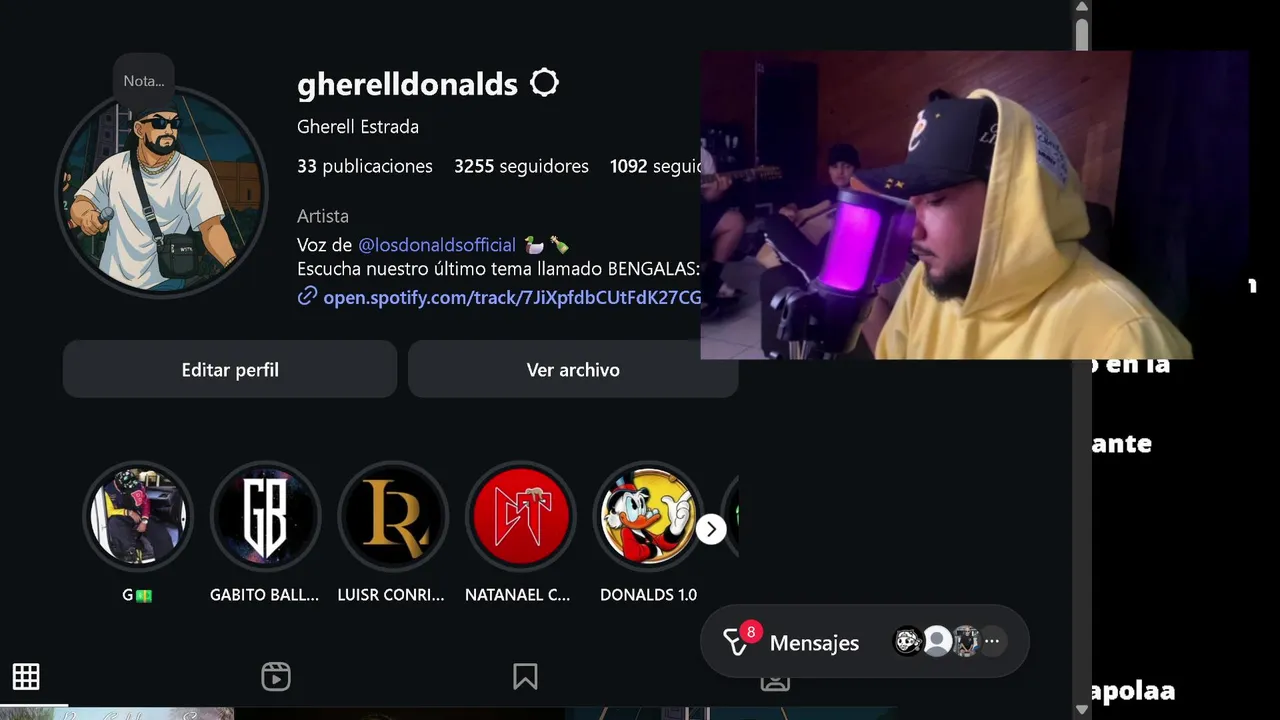Open the Nota bubble above profile photo
This screenshot has width=1280, height=720.
[x=143, y=81]
